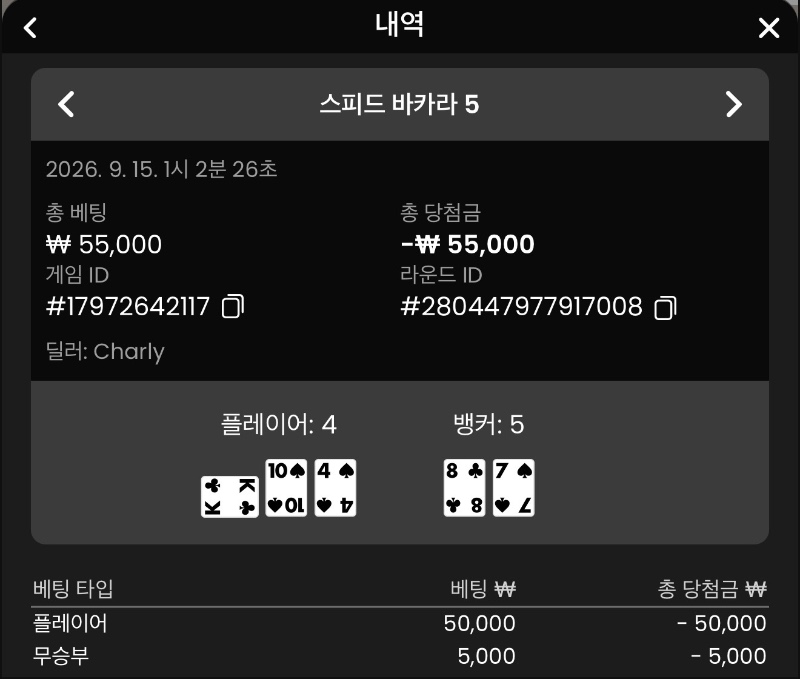
Task: Show the previous game round record
Action: 66,104
